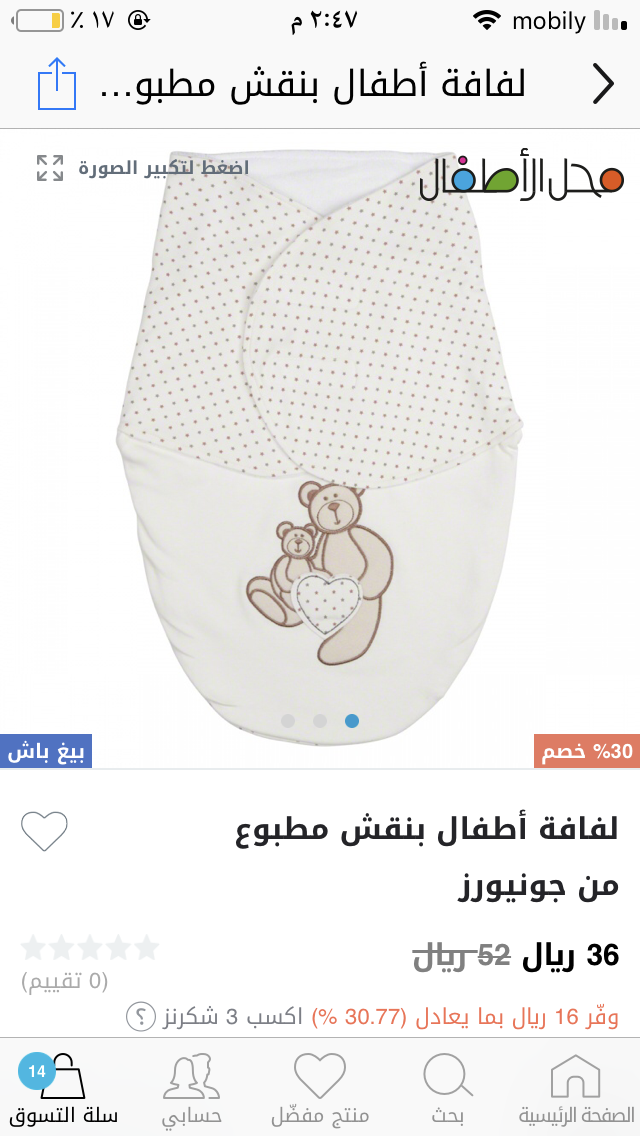Tap the enlarge image button
Viewport: 640px width, 1136px height.
(x=50, y=168)
